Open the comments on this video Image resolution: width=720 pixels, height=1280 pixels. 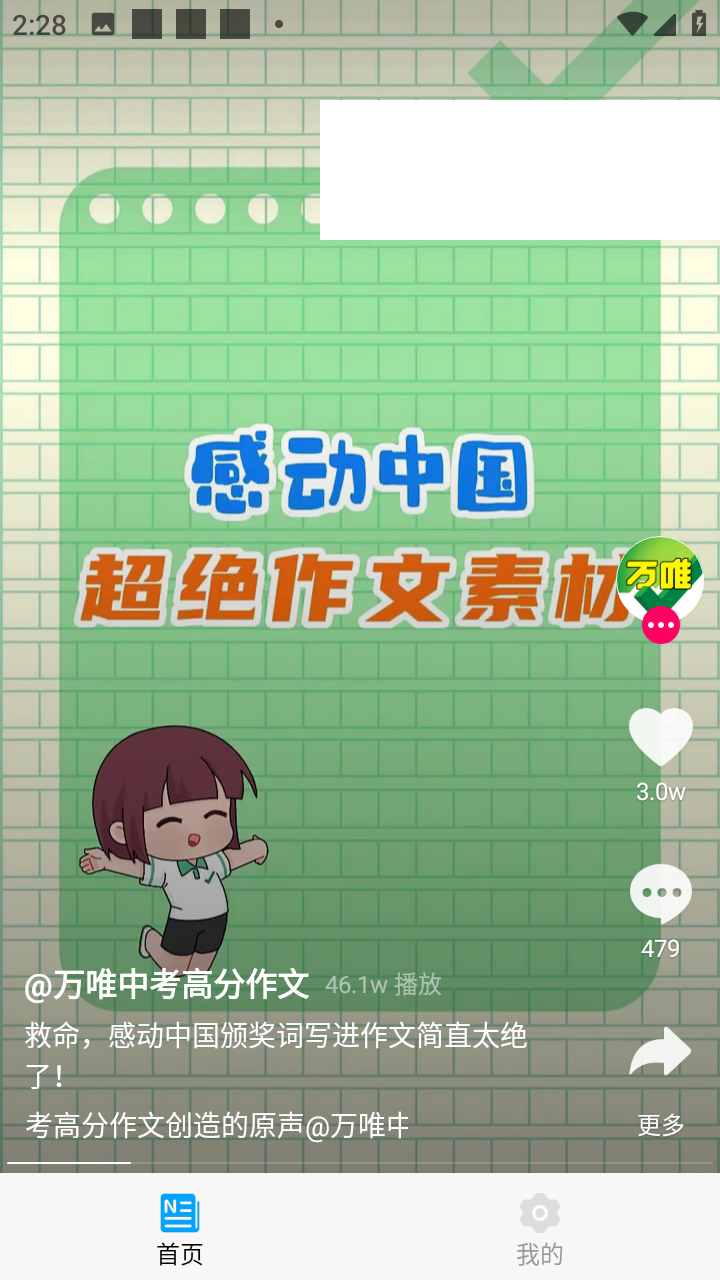point(660,893)
